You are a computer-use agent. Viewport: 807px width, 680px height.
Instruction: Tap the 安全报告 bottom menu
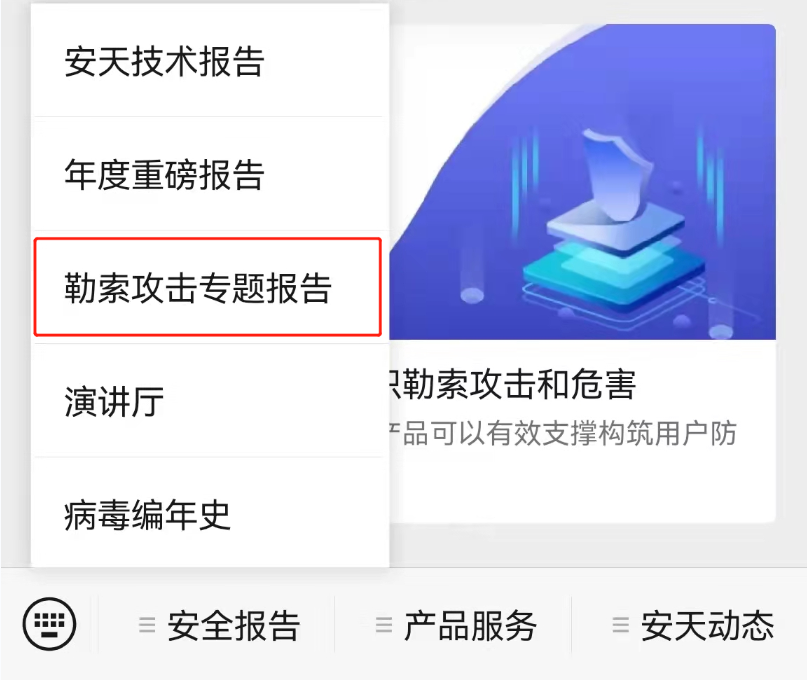(x=220, y=626)
